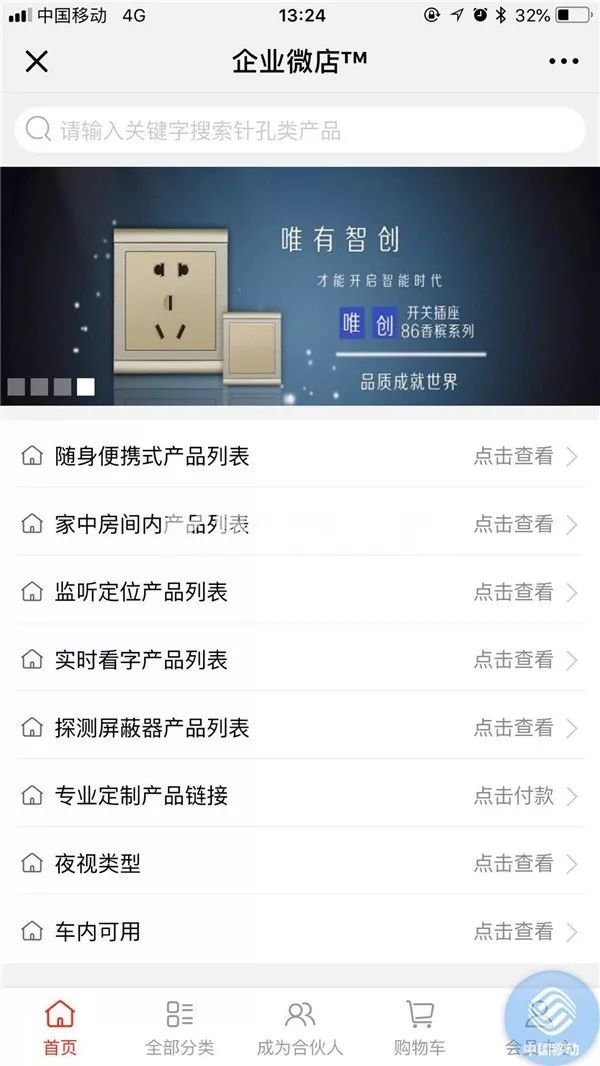This screenshot has width=600, height=1066.
Task: Open the 车内可用 category
Action: click(300, 932)
